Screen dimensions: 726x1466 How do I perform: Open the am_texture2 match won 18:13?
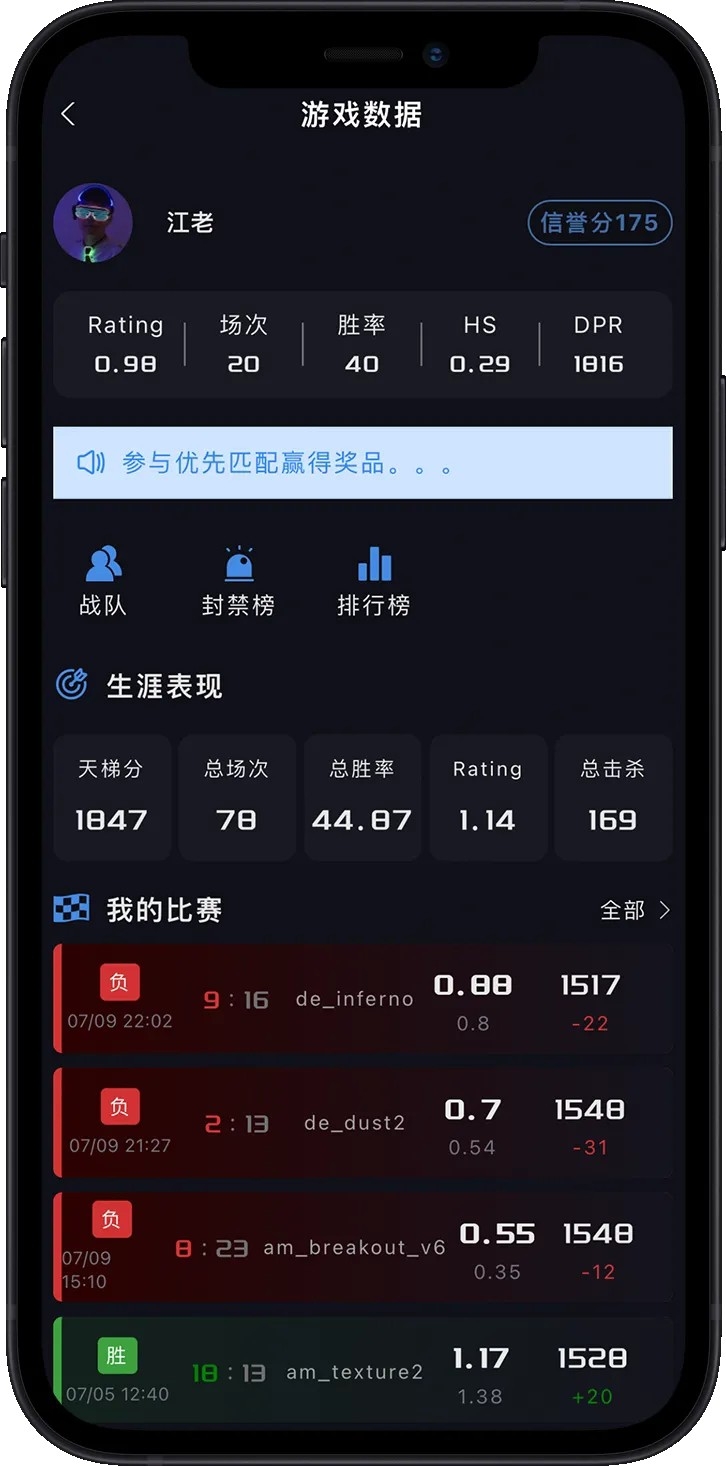[362, 1371]
